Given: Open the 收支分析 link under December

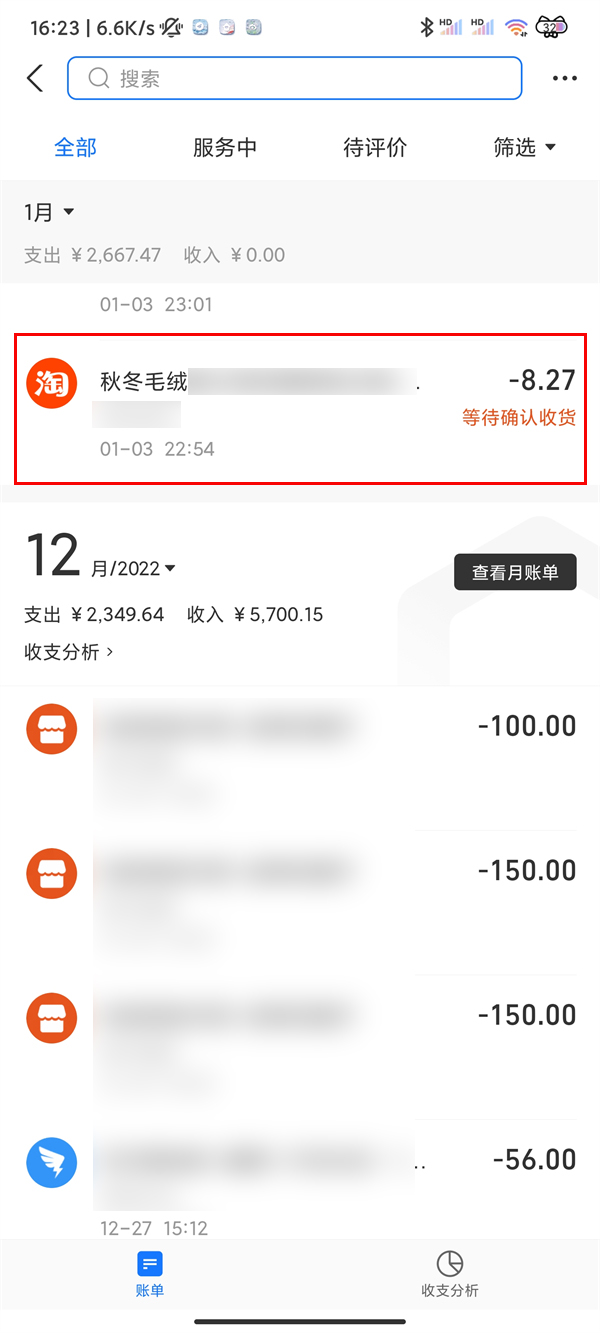Looking at the screenshot, I should pyautogui.click(x=69, y=652).
